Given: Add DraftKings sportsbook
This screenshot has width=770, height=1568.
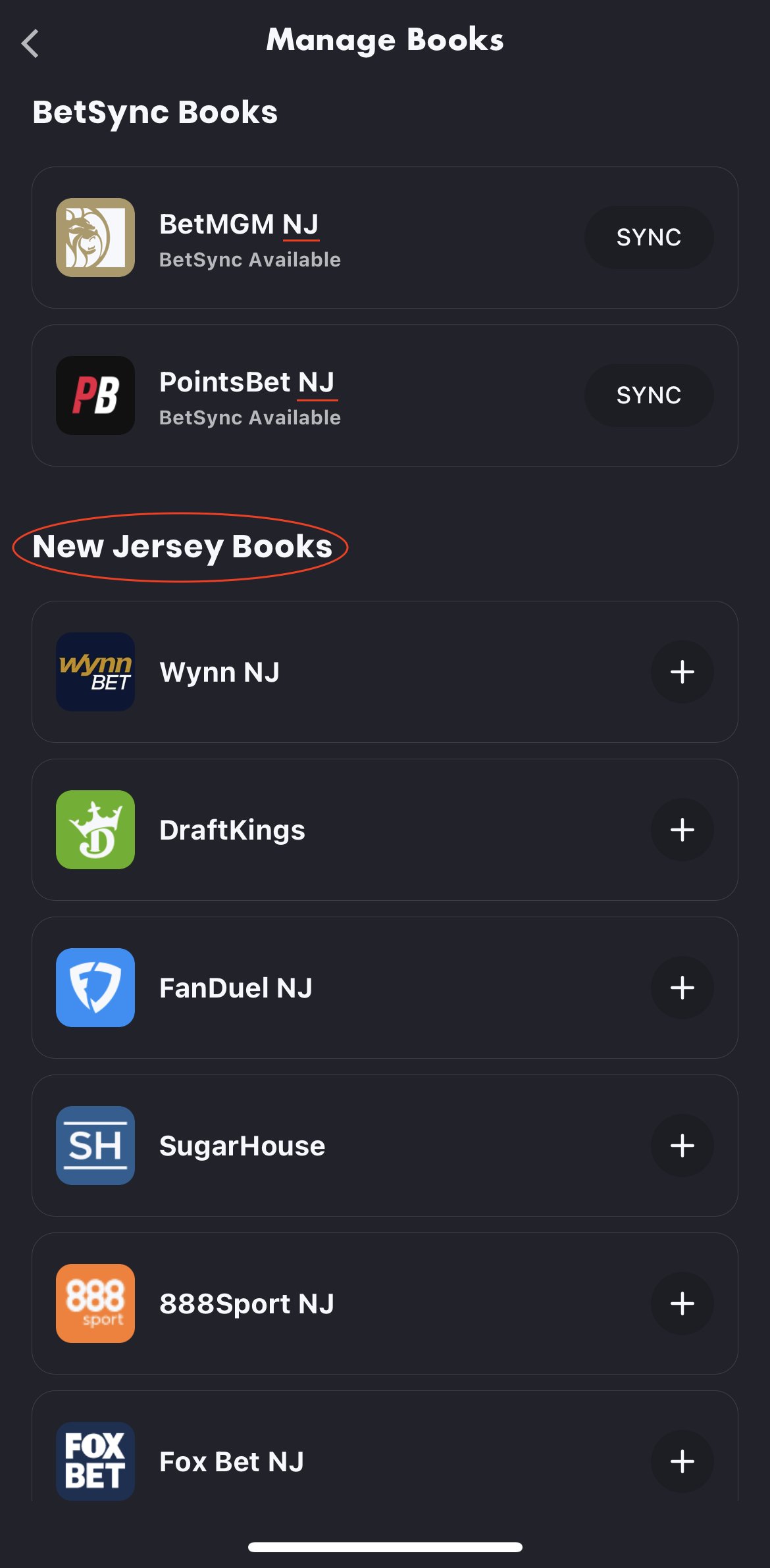Looking at the screenshot, I should [x=682, y=830].
